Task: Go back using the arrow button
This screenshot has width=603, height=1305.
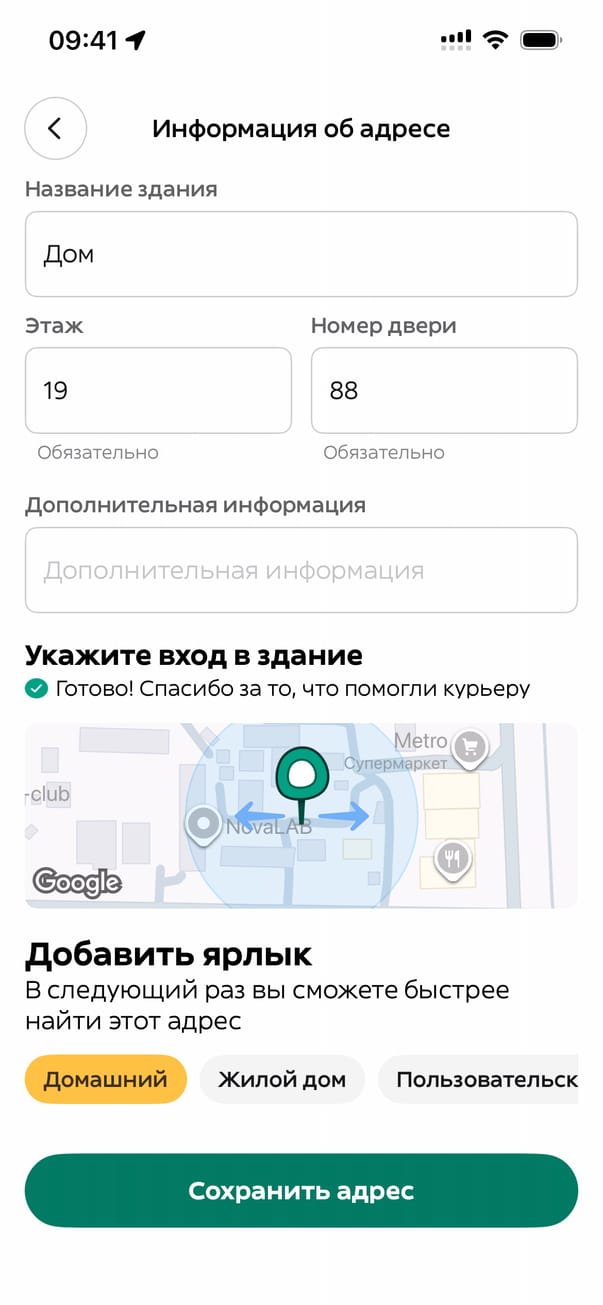Action: point(55,129)
